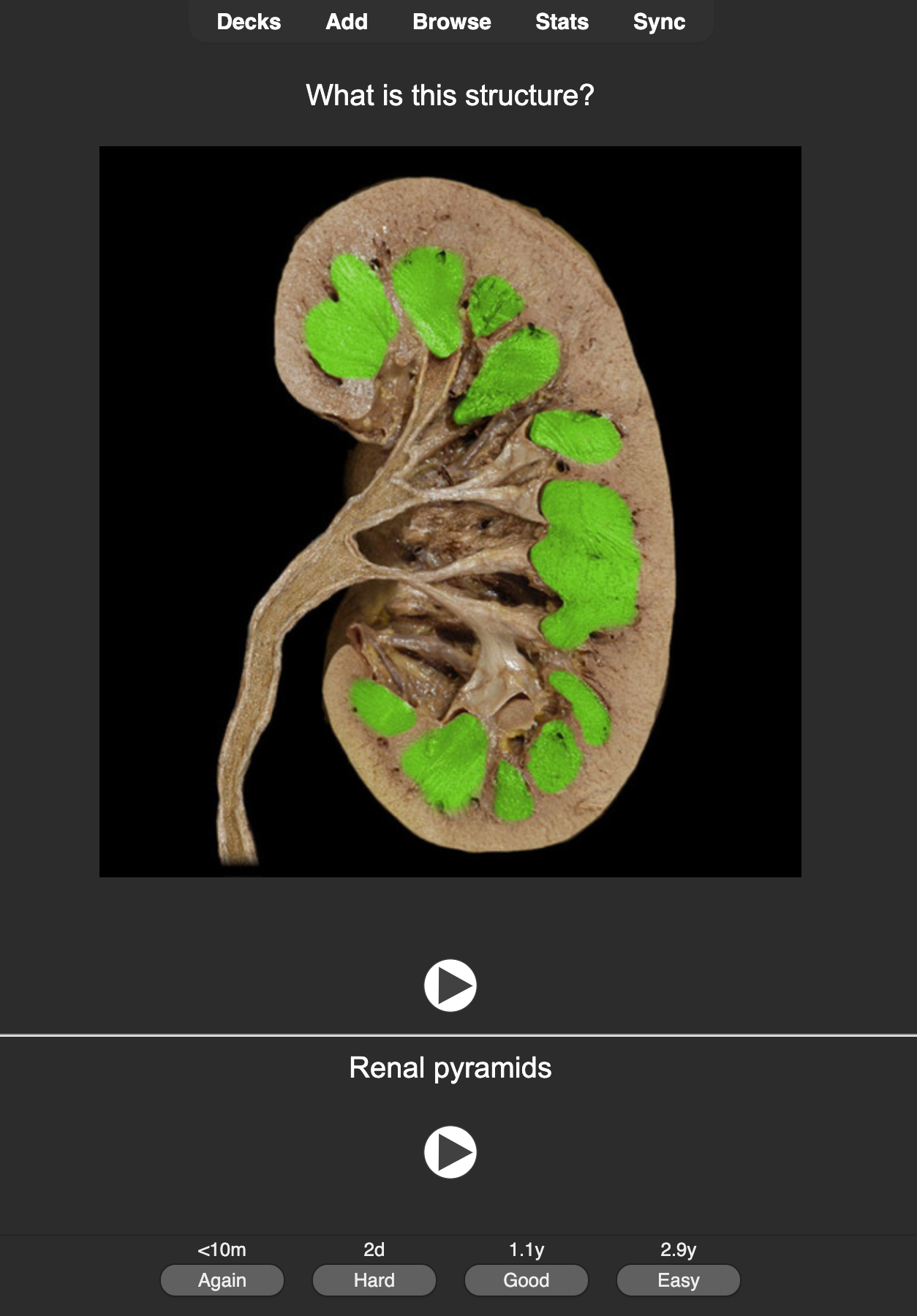Rate the card as Again
Screen dimensions: 917x1316
[x=222, y=1280]
